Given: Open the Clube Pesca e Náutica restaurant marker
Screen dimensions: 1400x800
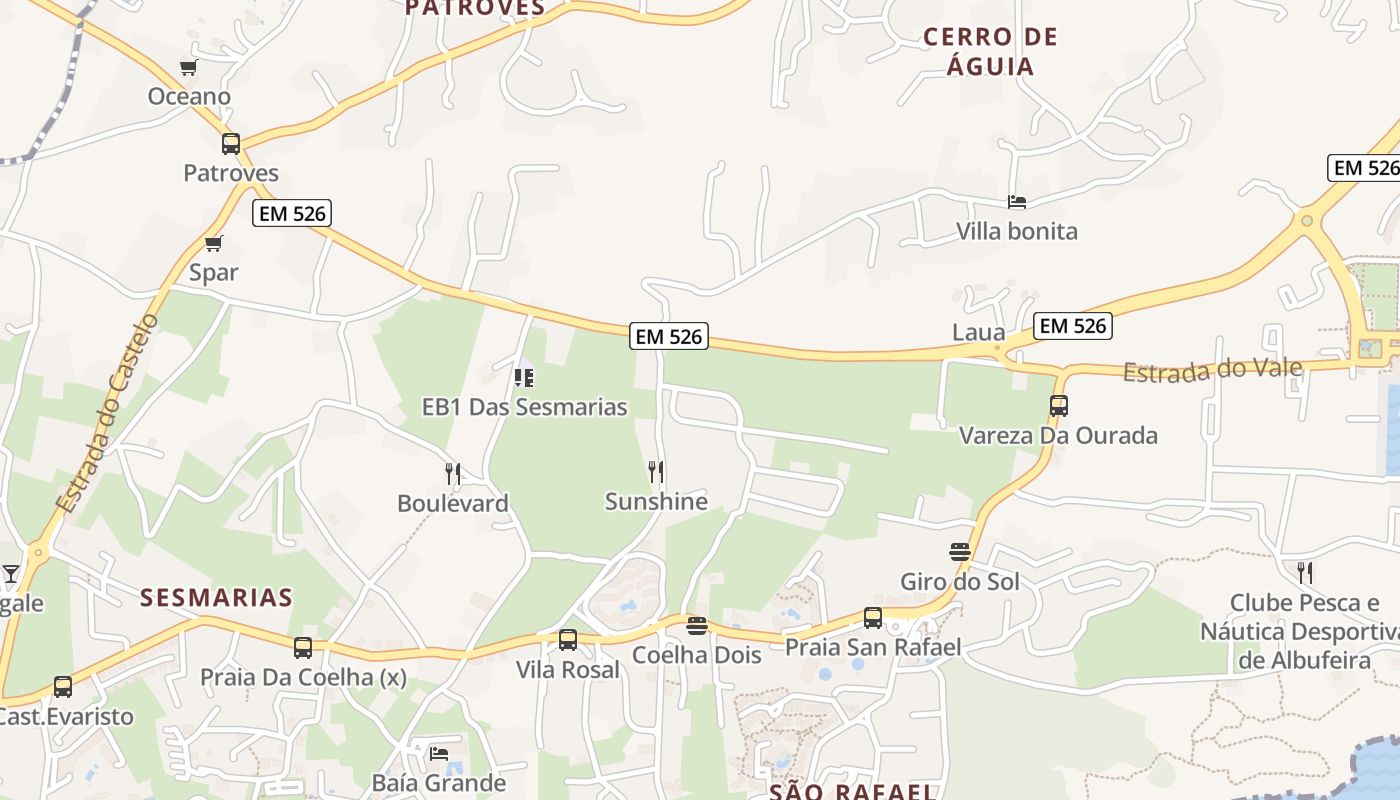Looking at the screenshot, I should pyautogui.click(x=1304, y=572).
